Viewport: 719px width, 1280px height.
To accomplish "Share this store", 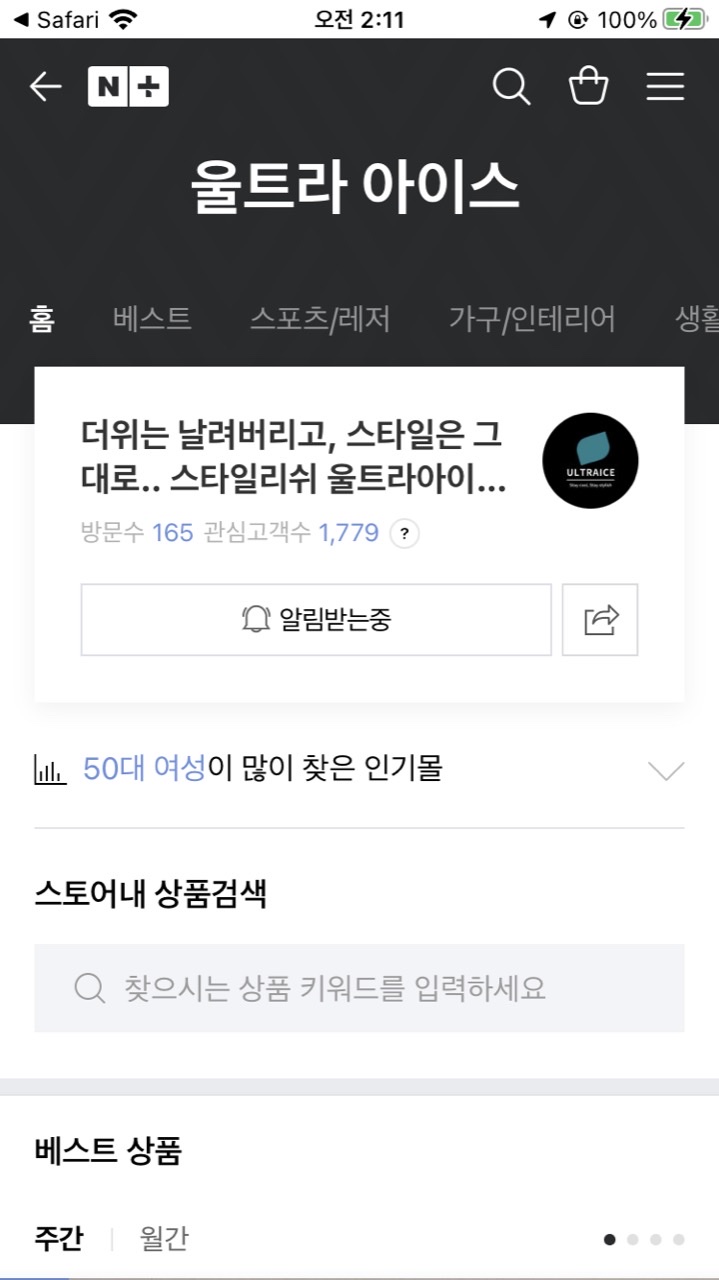I will pos(600,620).
